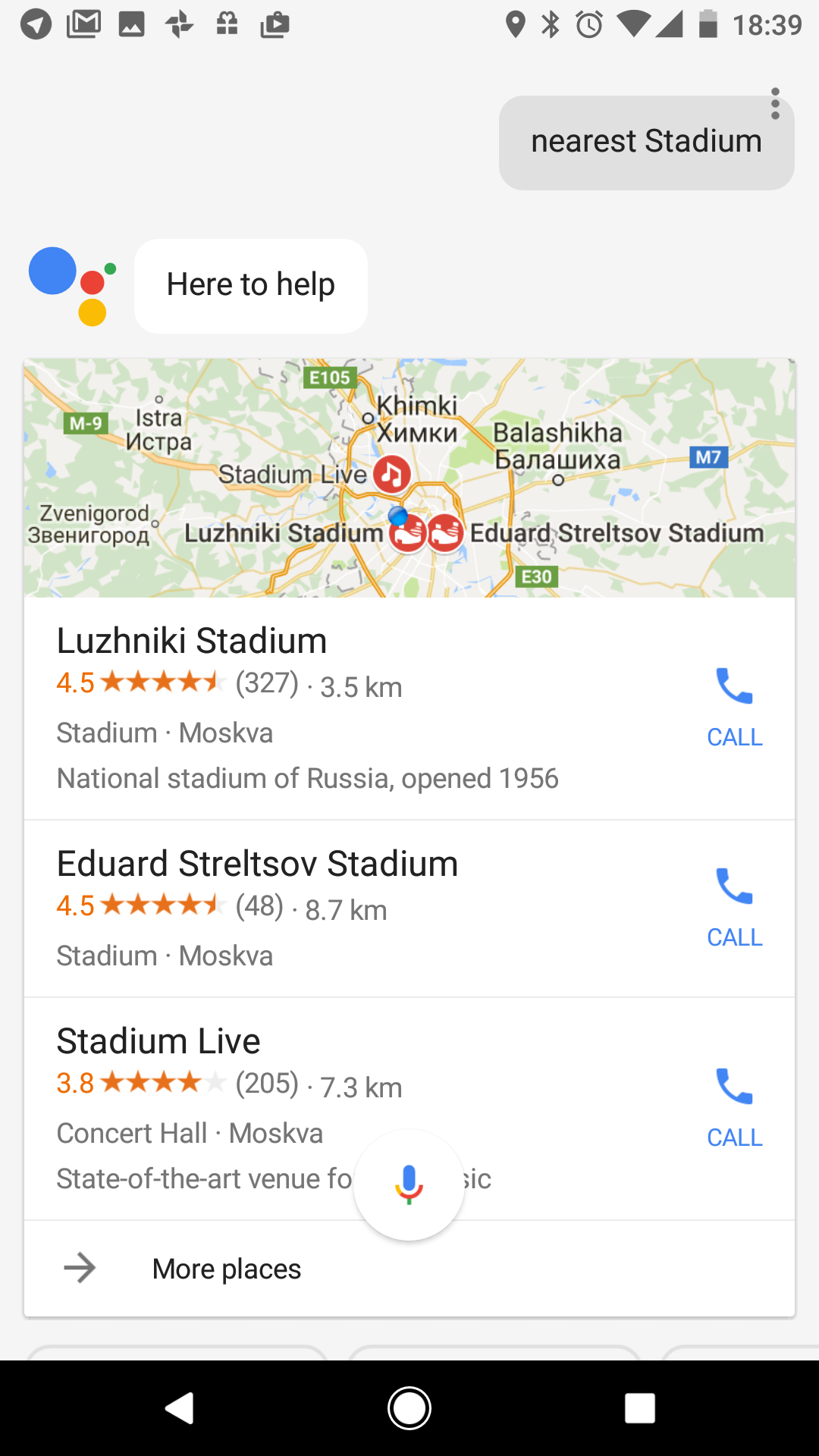Tap the microphone to speak
Image resolution: width=819 pixels, height=1456 pixels.
[409, 1185]
